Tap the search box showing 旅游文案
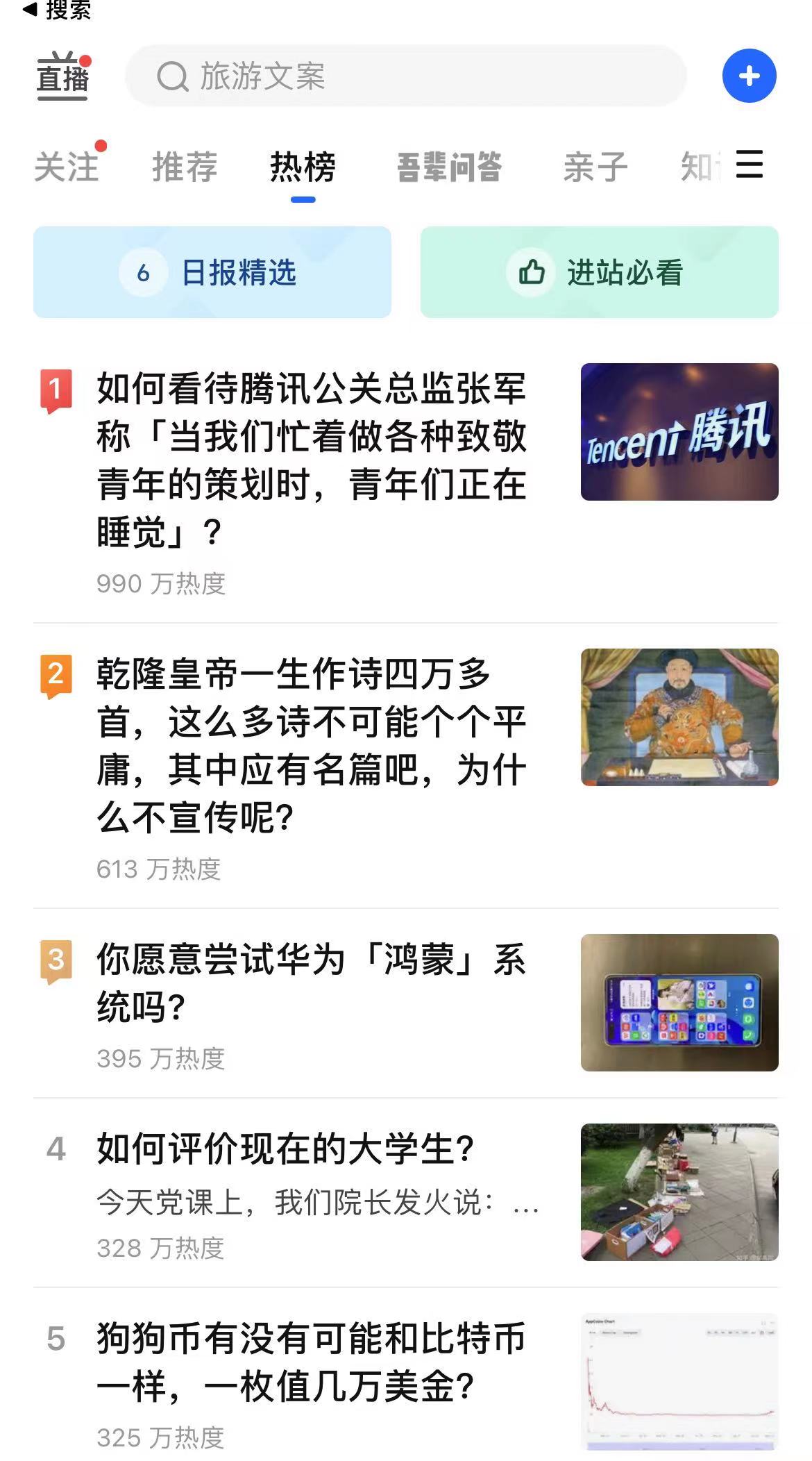 405,76
